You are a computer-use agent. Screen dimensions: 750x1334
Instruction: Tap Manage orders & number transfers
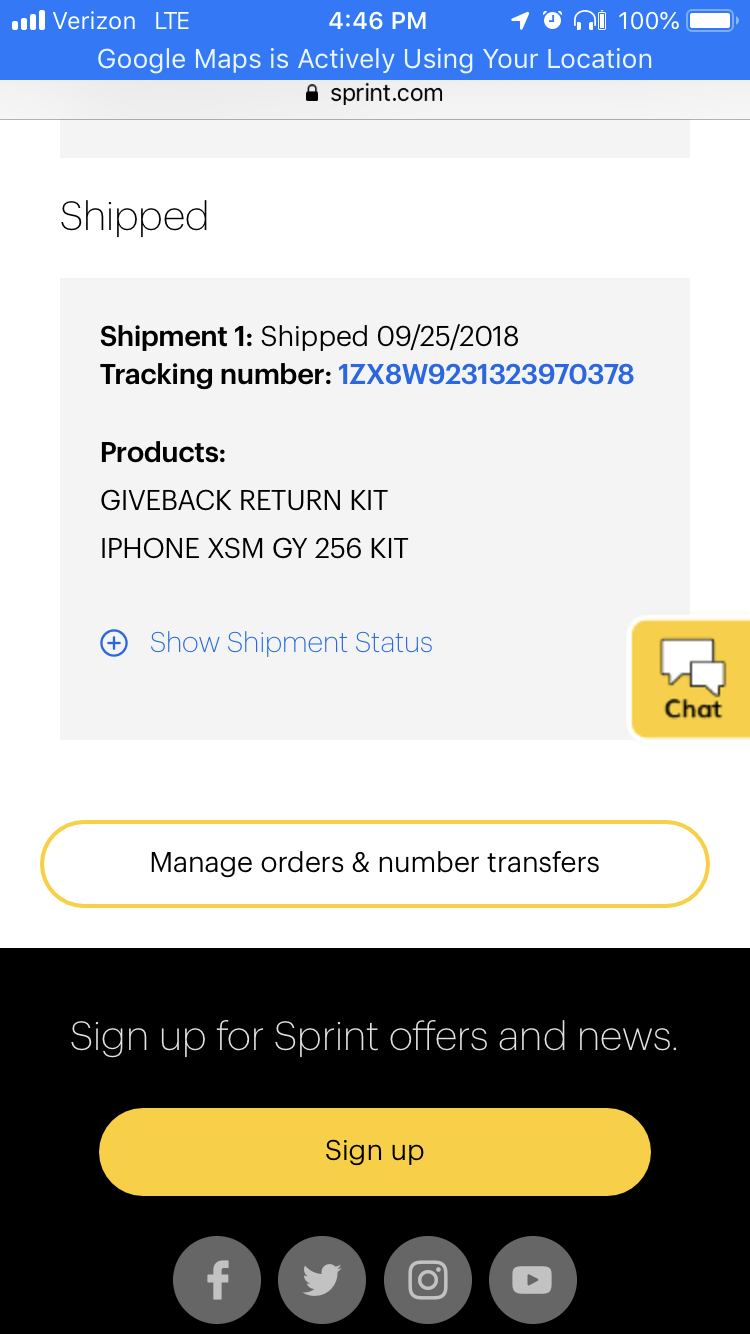375,863
